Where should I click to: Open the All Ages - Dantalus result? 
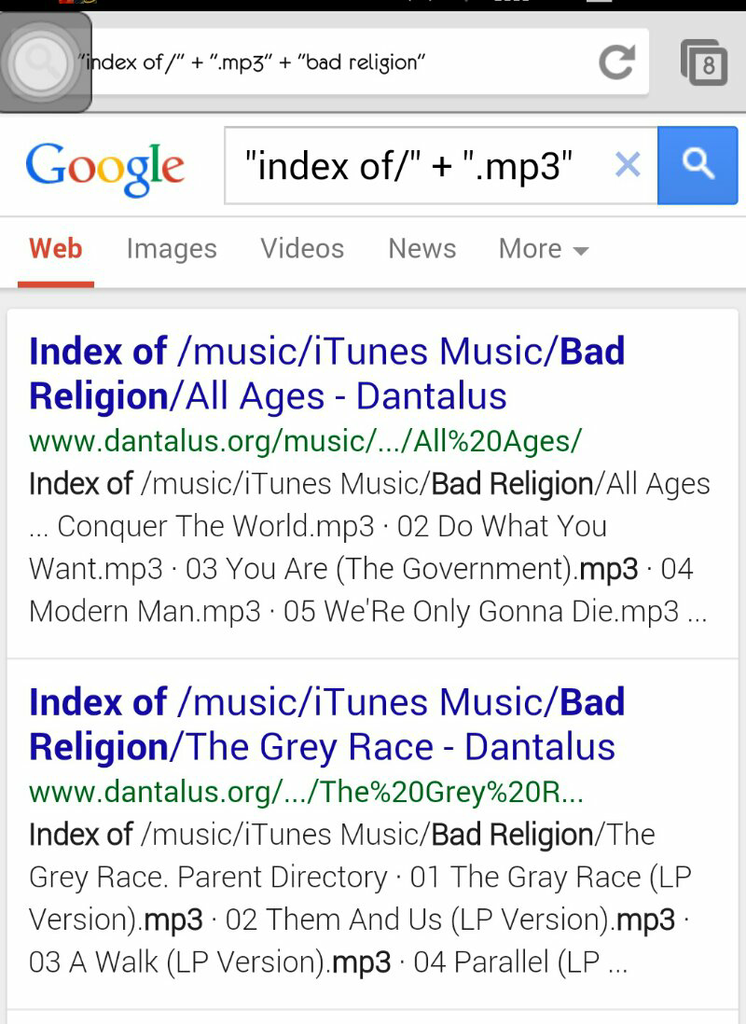pos(326,374)
